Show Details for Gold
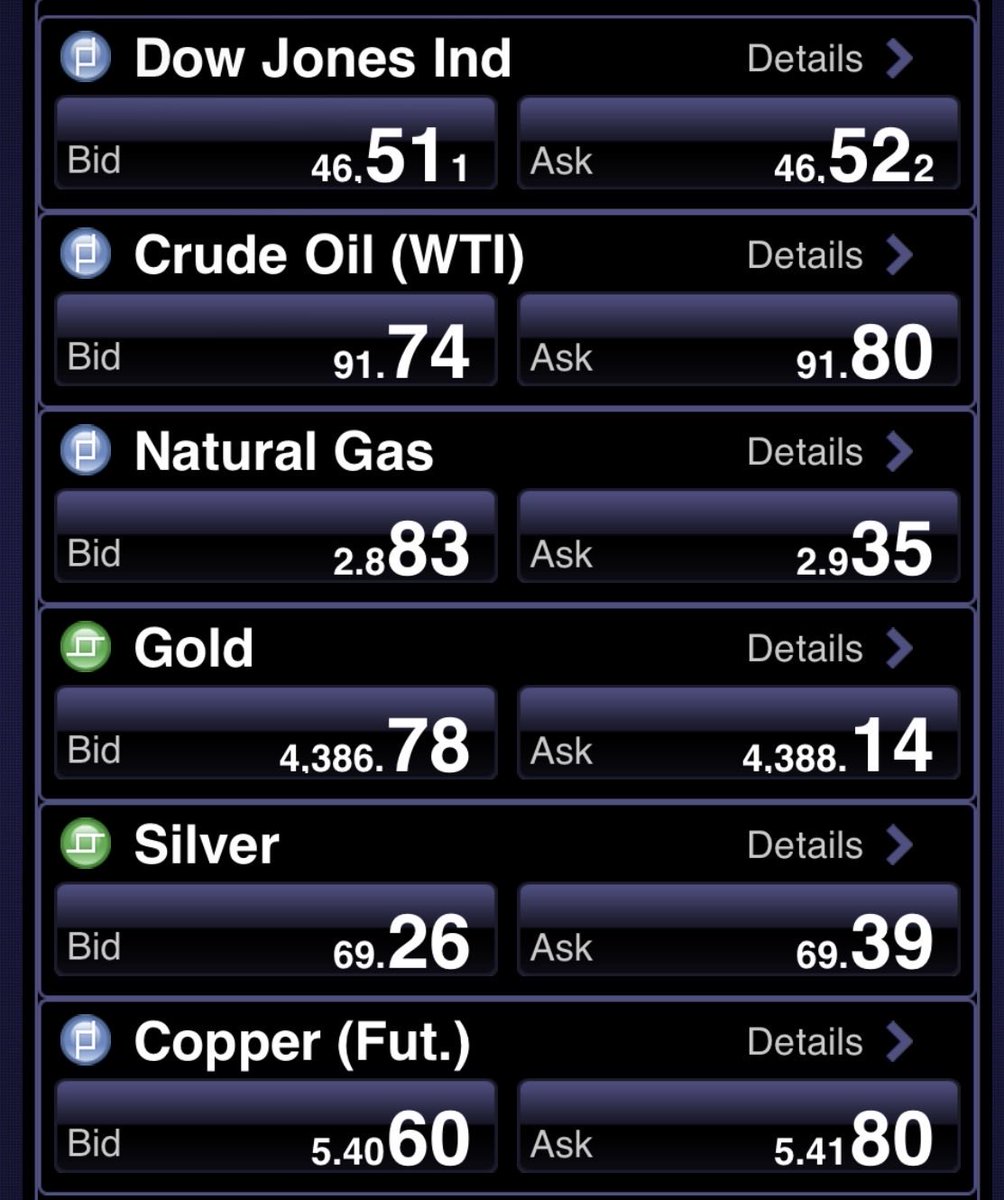The width and height of the screenshot is (1004, 1200). [x=830, y=648]
